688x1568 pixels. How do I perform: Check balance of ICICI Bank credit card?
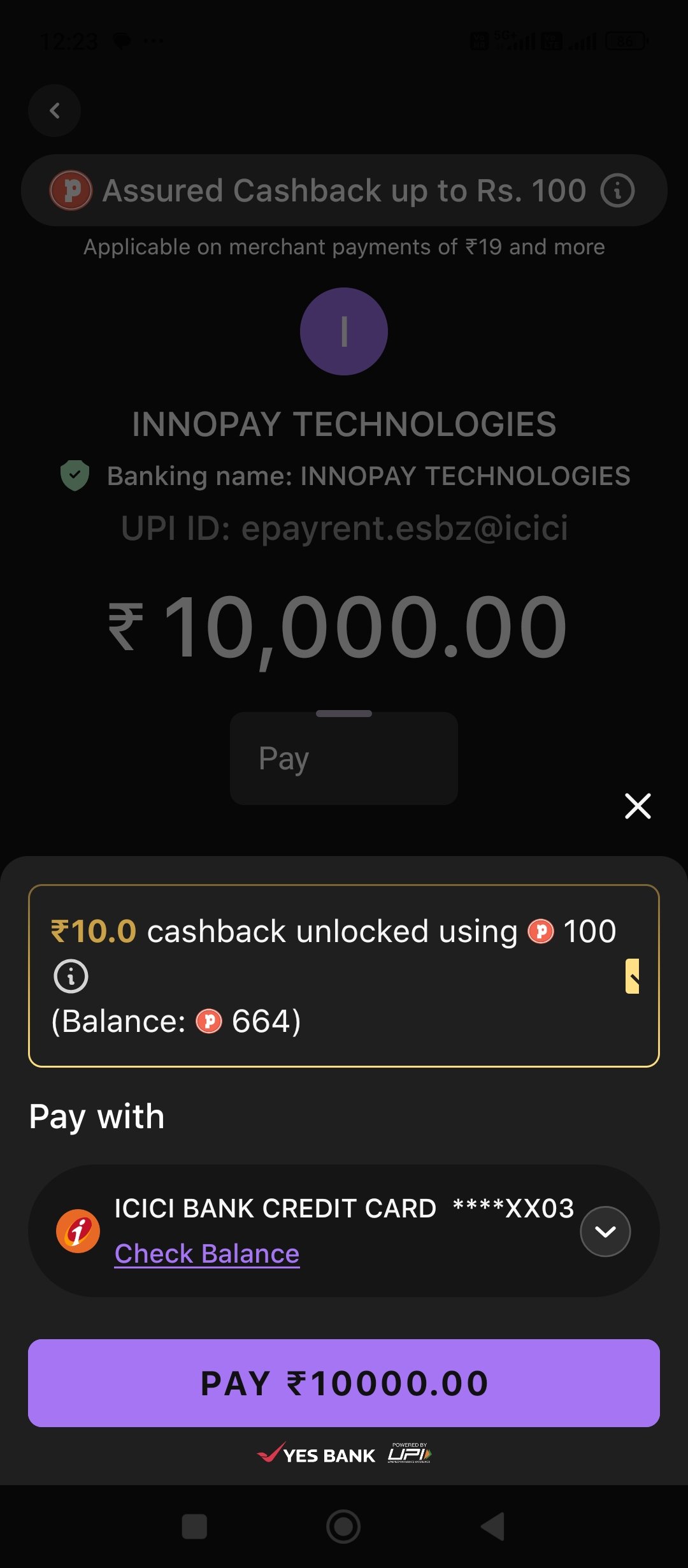[x=207, y=1254]
